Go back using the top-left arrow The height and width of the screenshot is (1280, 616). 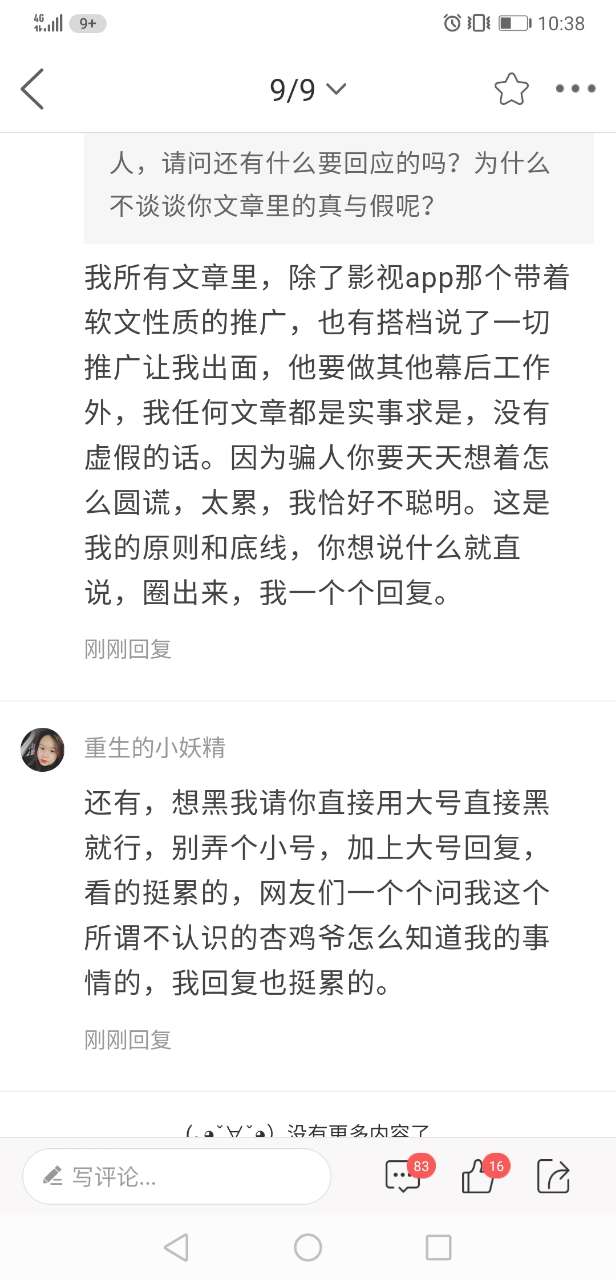point(33,90)
